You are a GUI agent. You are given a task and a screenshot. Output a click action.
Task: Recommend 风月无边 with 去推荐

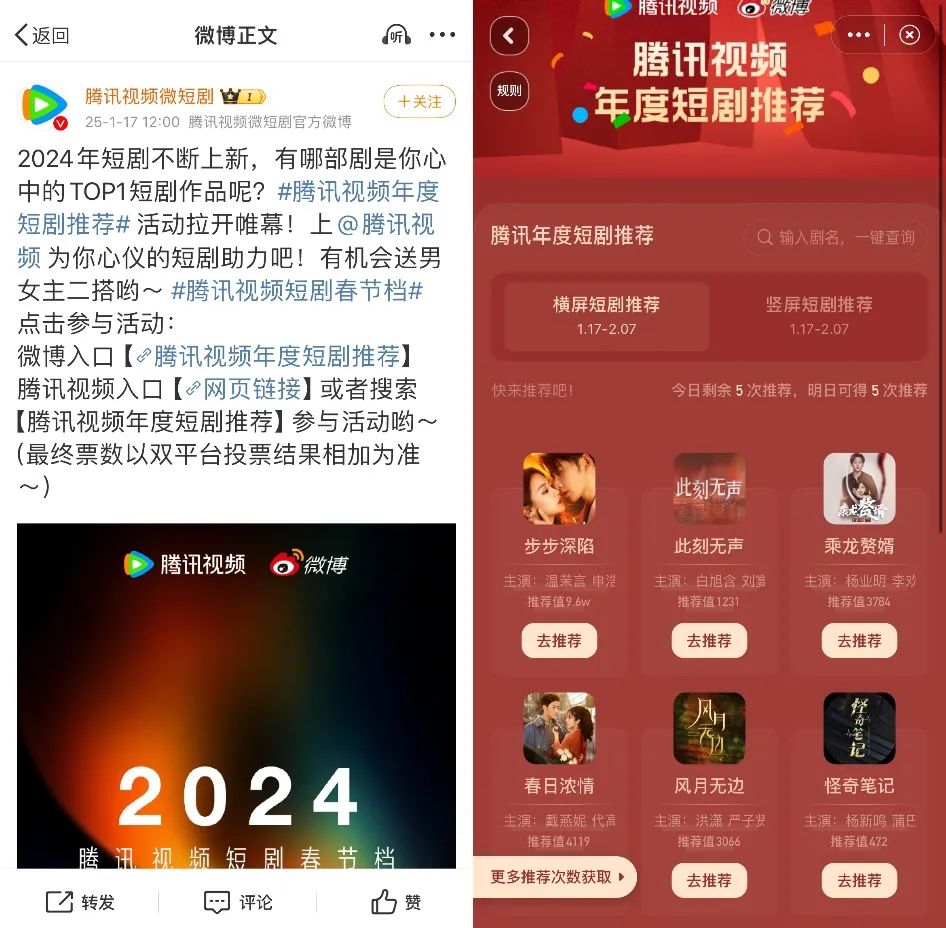709,881
